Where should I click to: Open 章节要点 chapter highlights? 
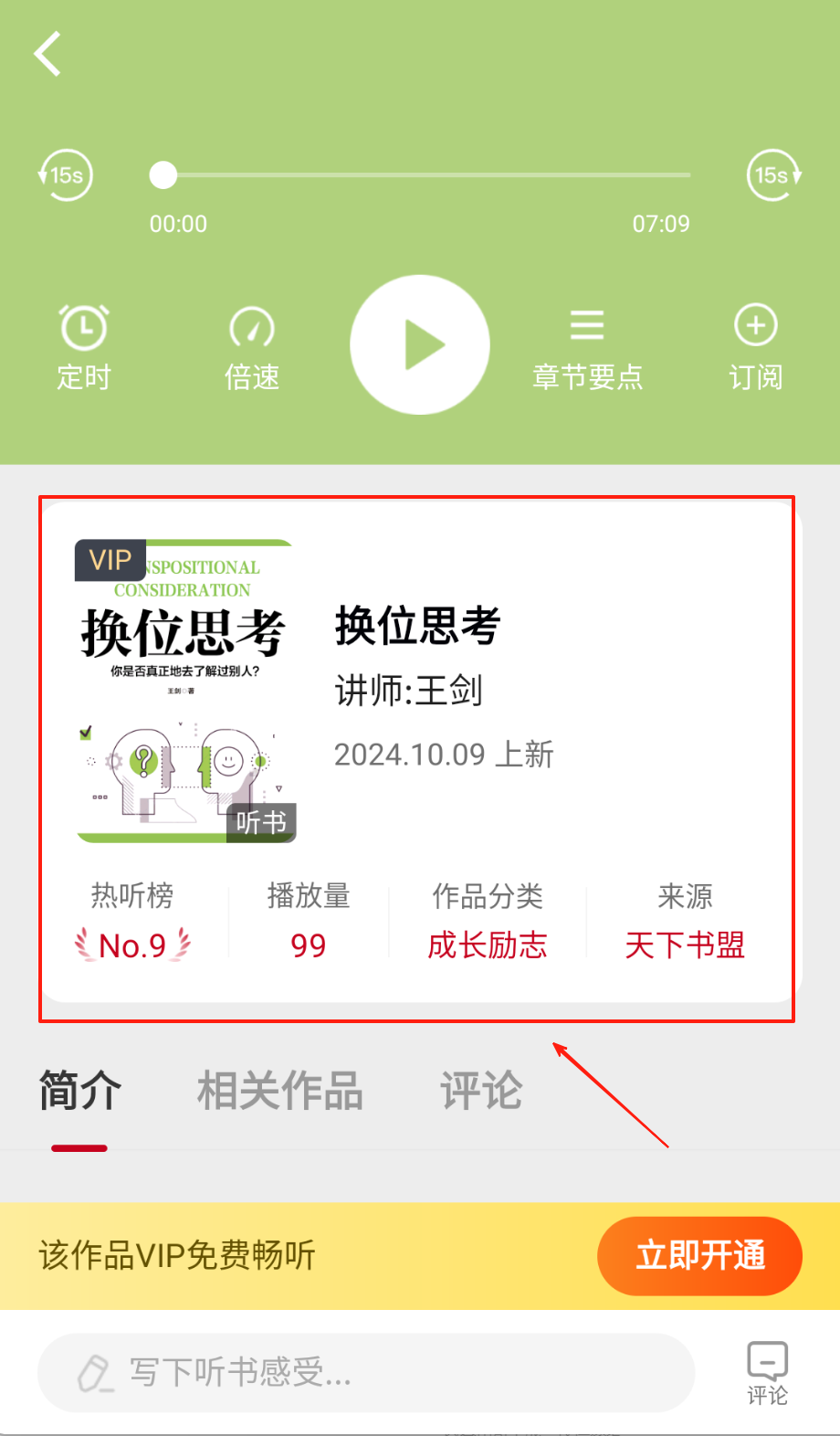[x=587, y=347]
